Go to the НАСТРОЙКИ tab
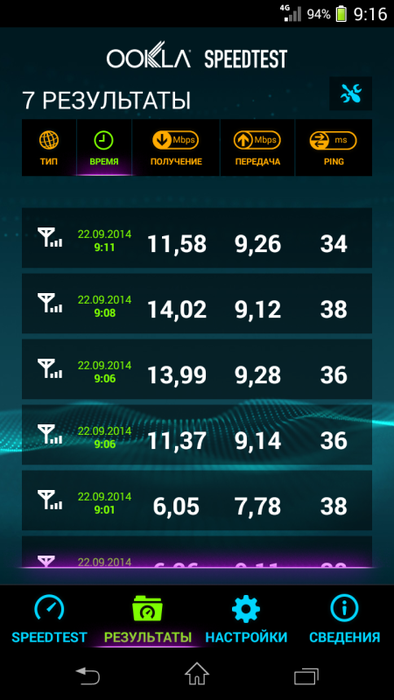The image size is (394, 700). point(246,618)
